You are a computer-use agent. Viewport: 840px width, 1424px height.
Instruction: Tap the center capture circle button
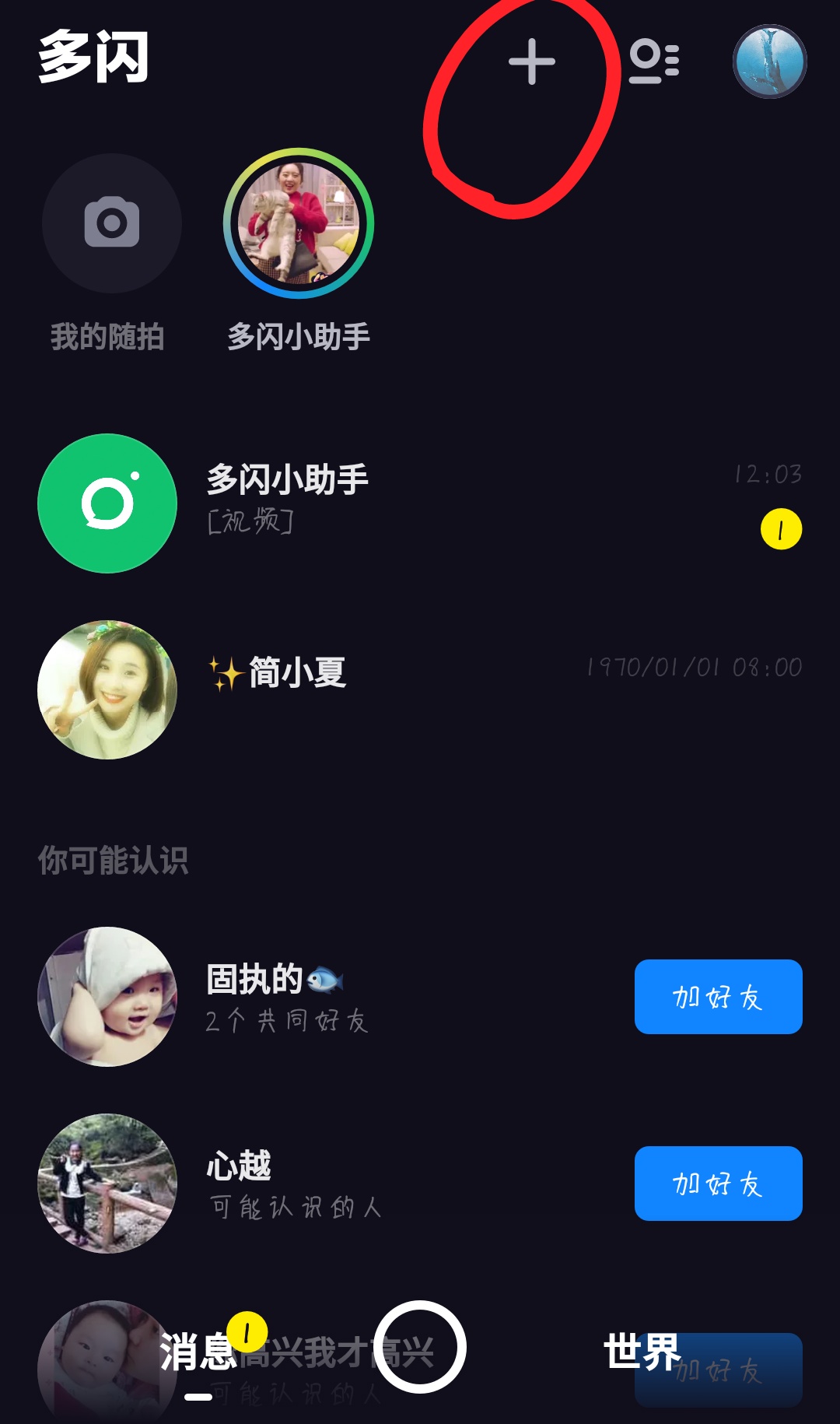[420, 1347]
